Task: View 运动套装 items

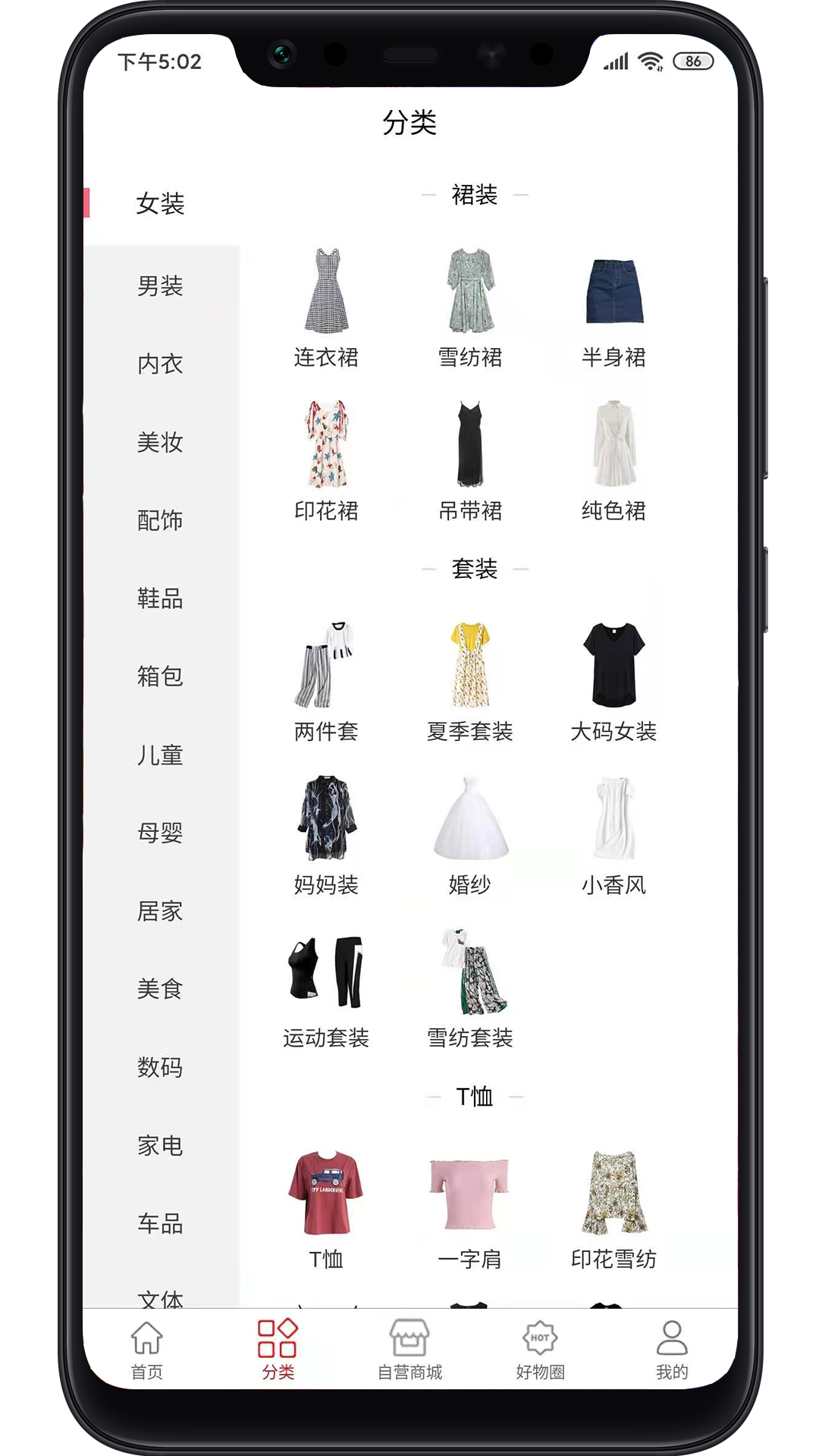Action: coord(326,987)
